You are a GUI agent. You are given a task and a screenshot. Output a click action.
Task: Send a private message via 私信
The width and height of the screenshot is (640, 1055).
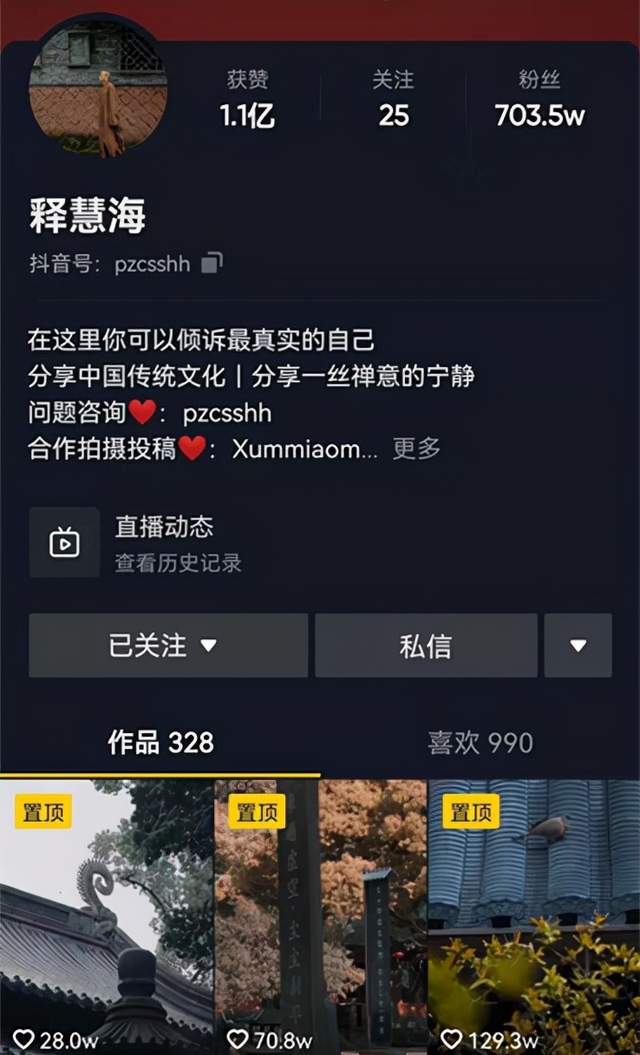[x=426, y=646]
